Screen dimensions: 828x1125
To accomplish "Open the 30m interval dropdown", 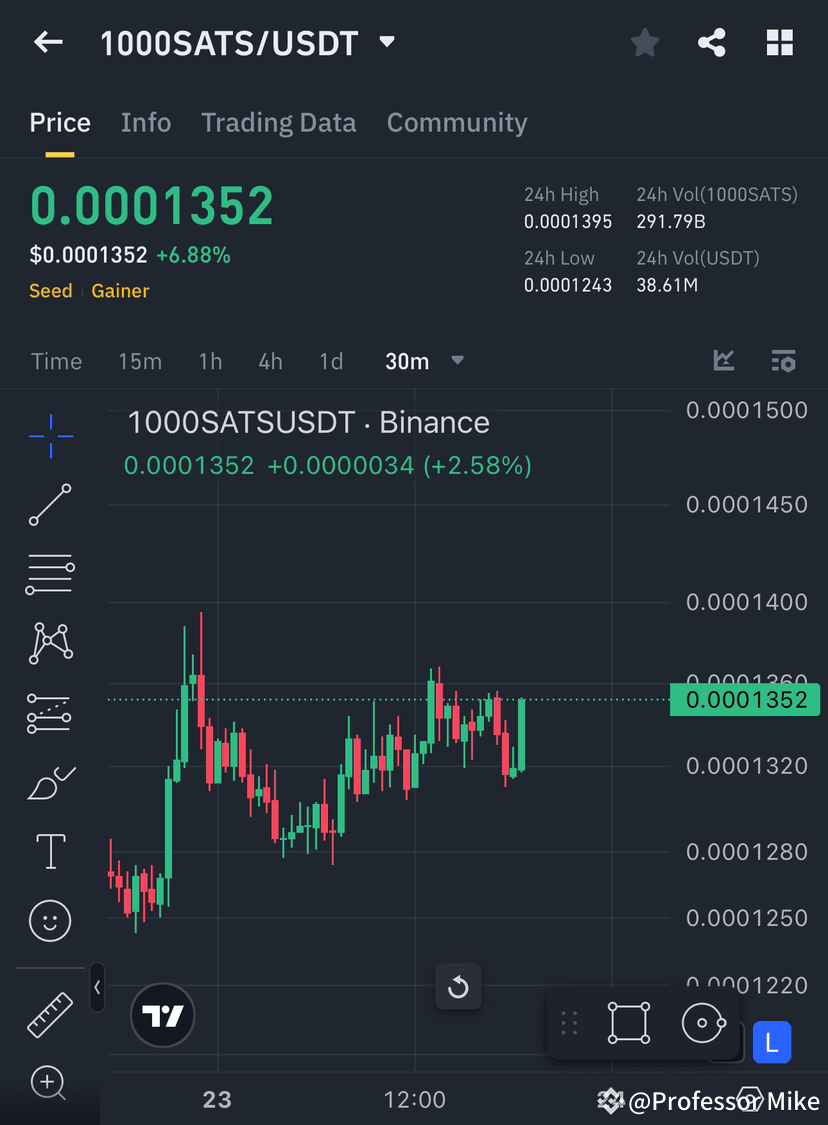I will 425,361.
